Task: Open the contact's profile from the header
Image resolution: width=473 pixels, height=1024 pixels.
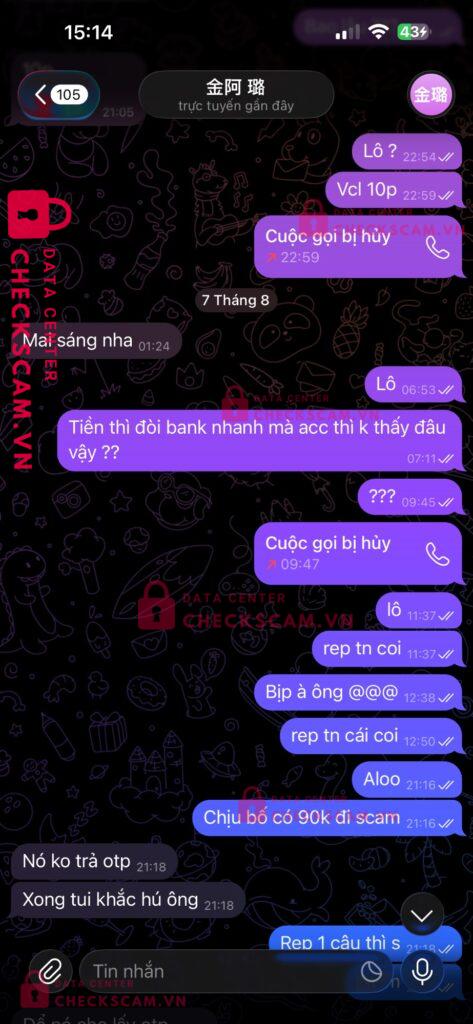Action: [x=236, y=95]
